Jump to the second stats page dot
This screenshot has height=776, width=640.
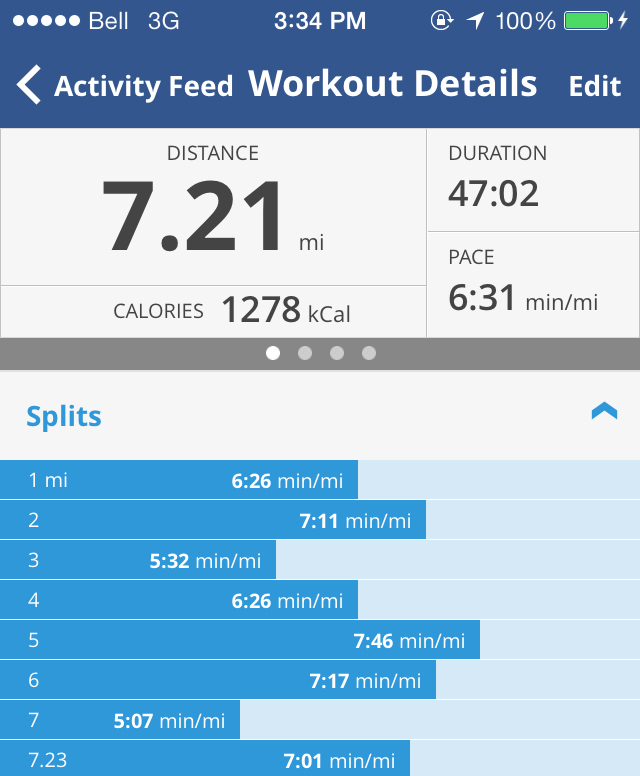coord(305,353)
